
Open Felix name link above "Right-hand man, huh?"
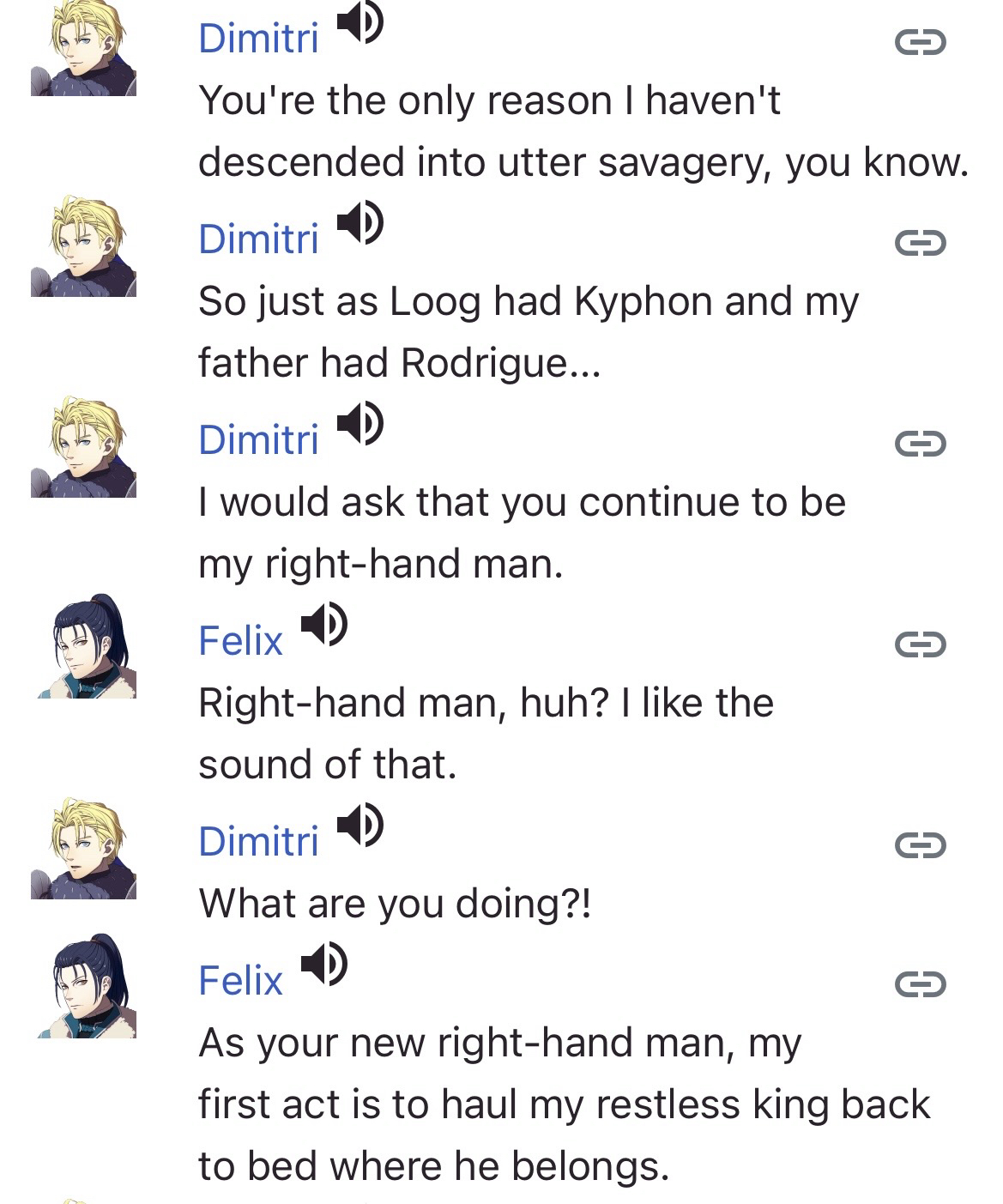(240, 641)
